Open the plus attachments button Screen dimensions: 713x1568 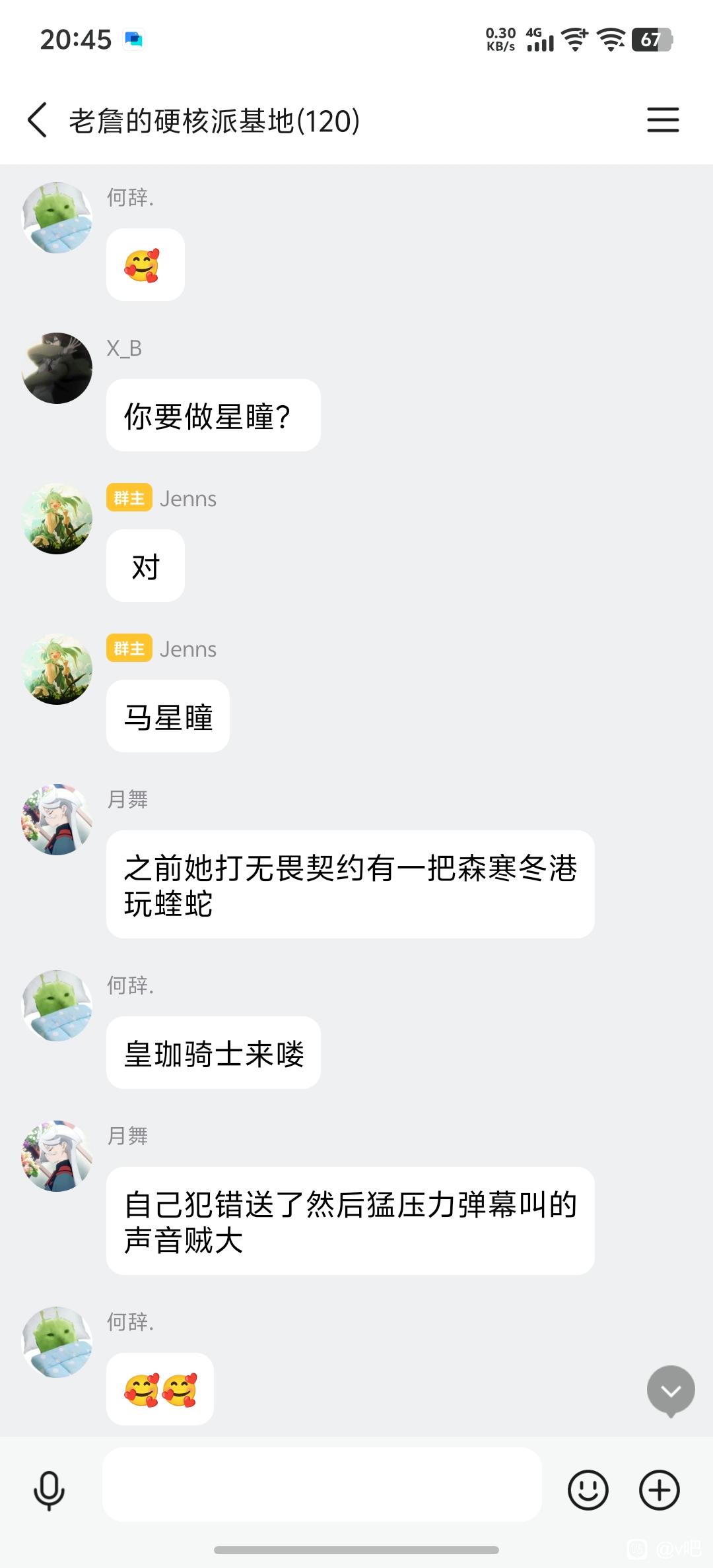(659, 1489)
